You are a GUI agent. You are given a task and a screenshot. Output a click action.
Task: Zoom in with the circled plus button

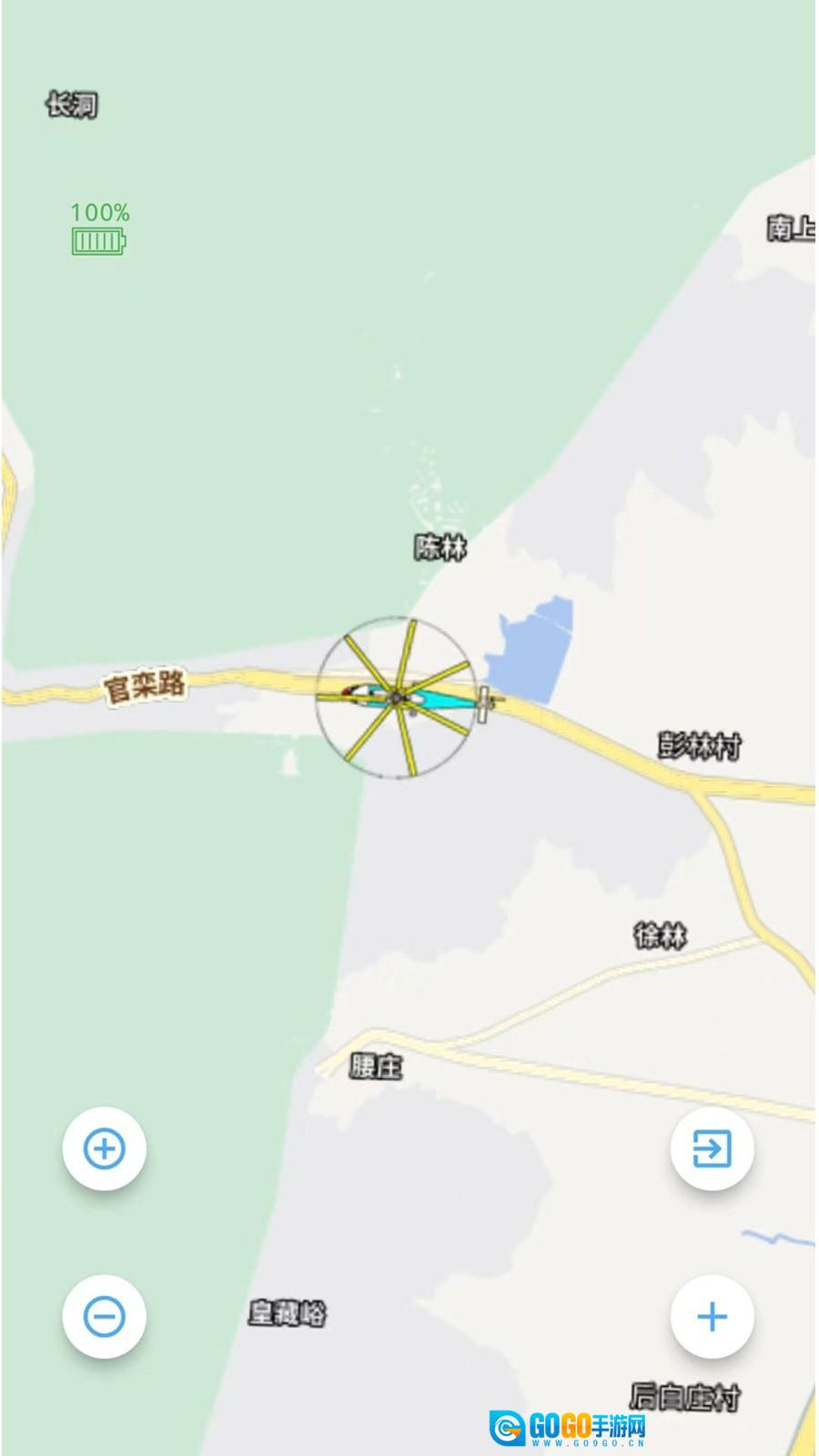tap(104, 1148)
